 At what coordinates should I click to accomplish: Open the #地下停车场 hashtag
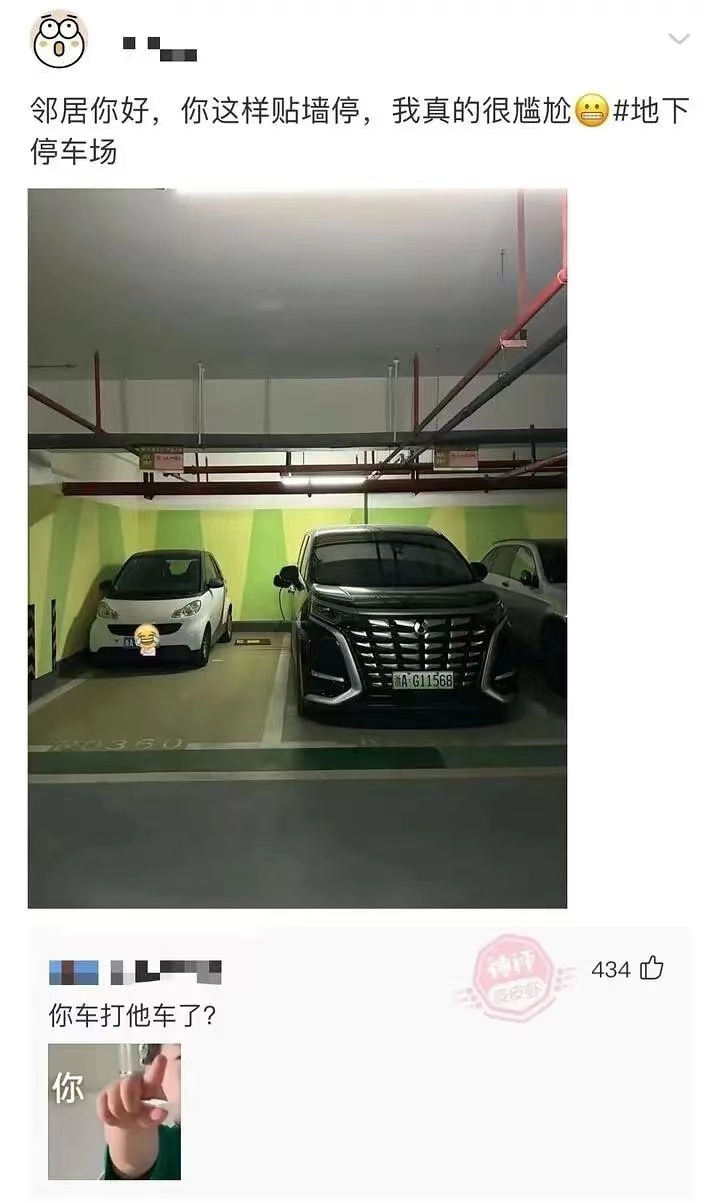point(648,111)
